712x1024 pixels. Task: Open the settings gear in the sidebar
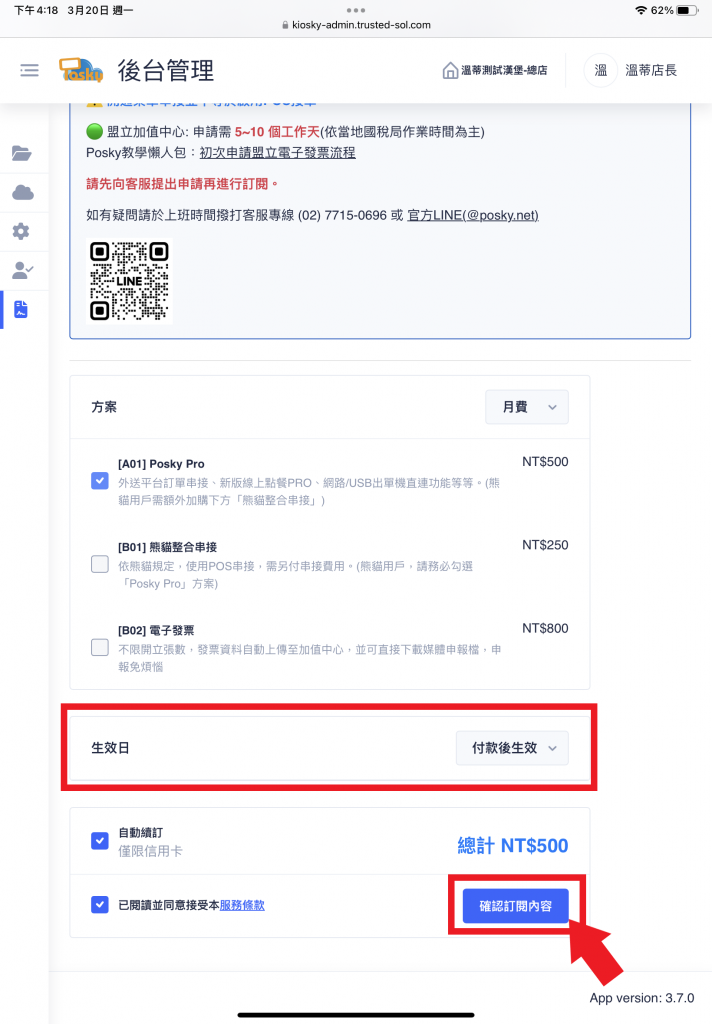click(x=21, y=231)
